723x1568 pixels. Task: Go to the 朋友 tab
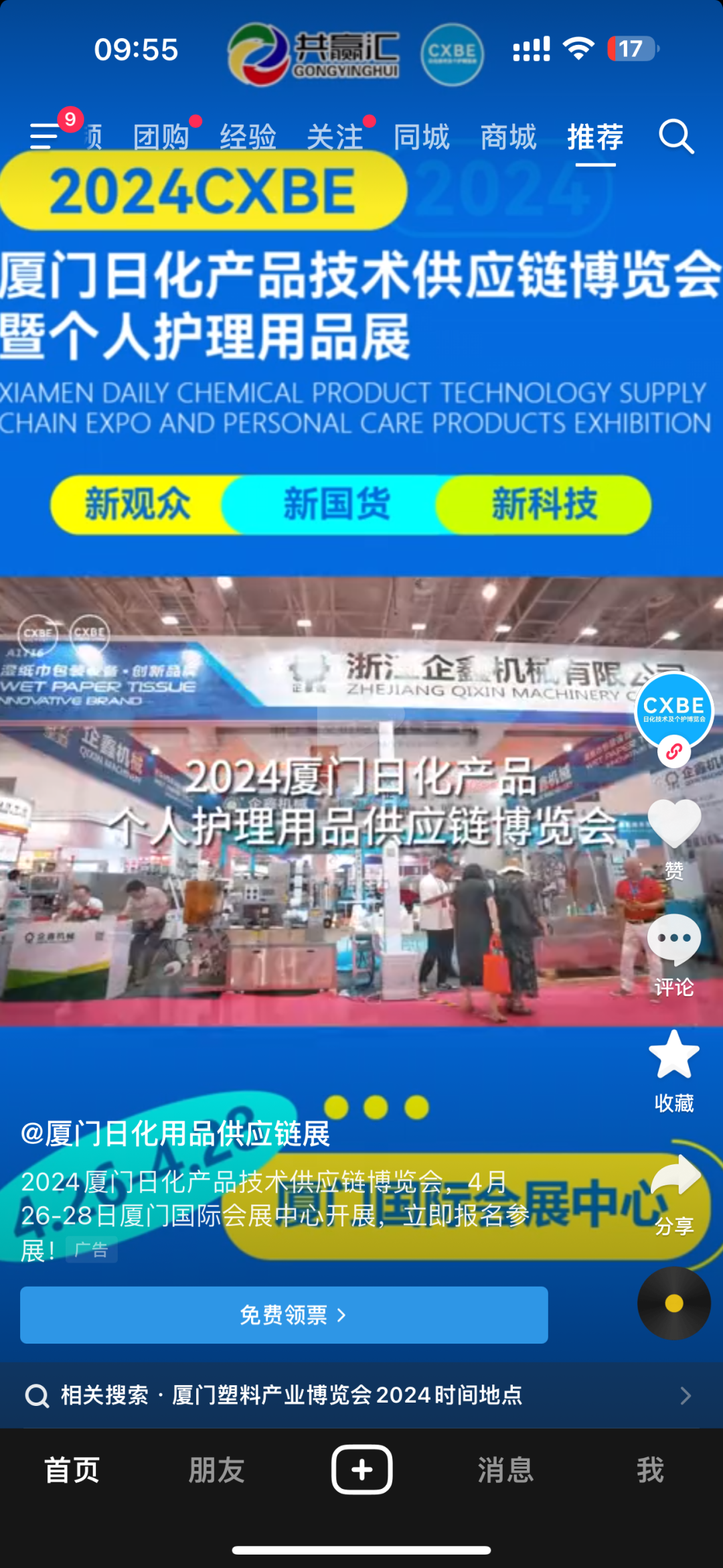216,1470
